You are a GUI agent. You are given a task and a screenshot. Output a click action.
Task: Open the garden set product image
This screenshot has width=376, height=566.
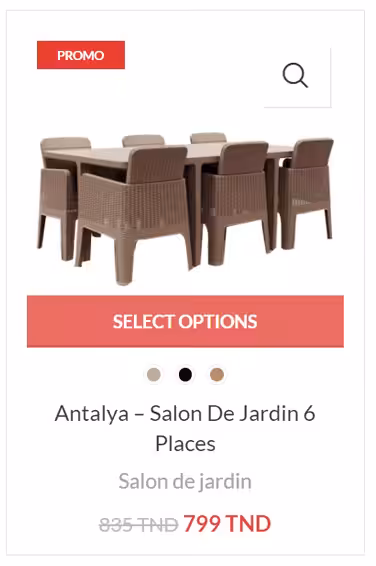[185, 209]
